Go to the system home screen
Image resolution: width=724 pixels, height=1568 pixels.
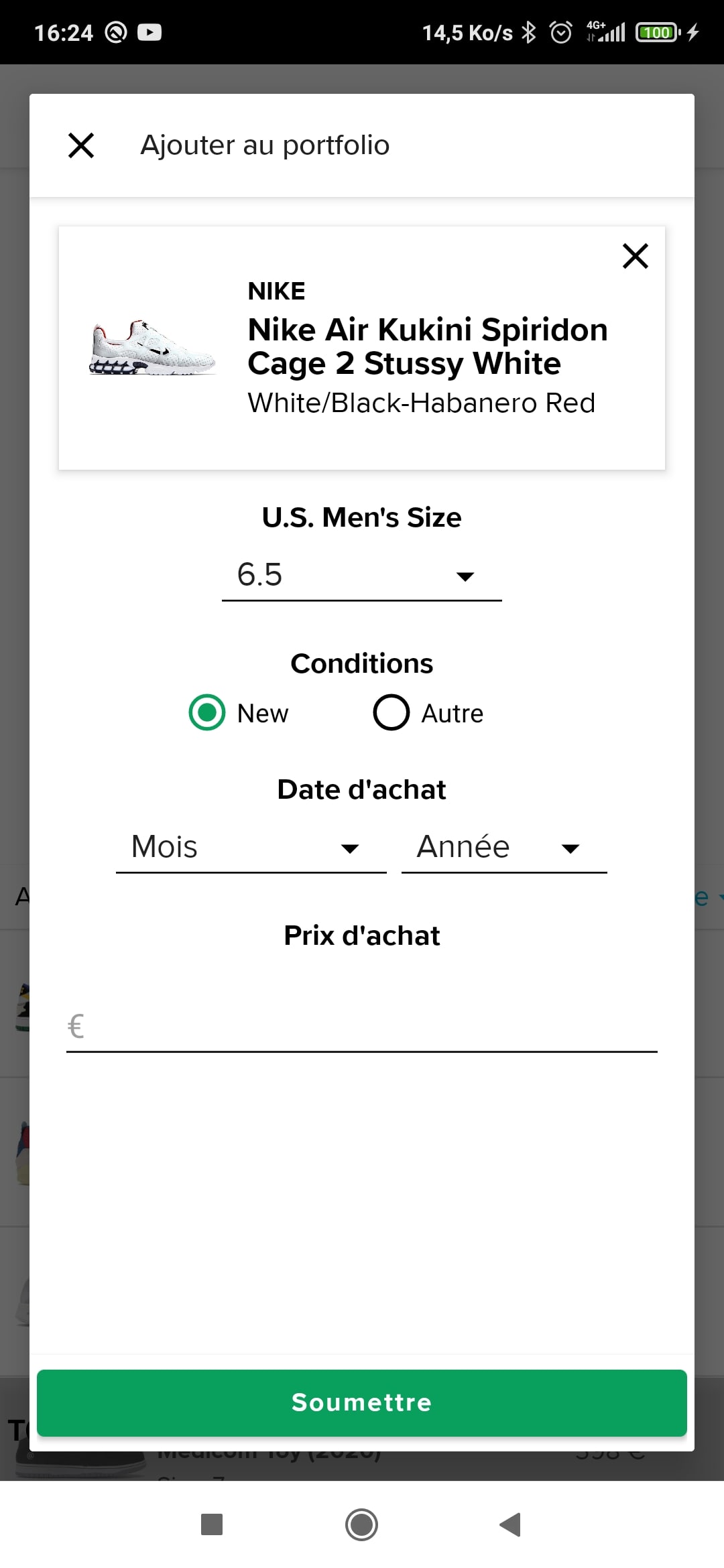pos(362,1524)
